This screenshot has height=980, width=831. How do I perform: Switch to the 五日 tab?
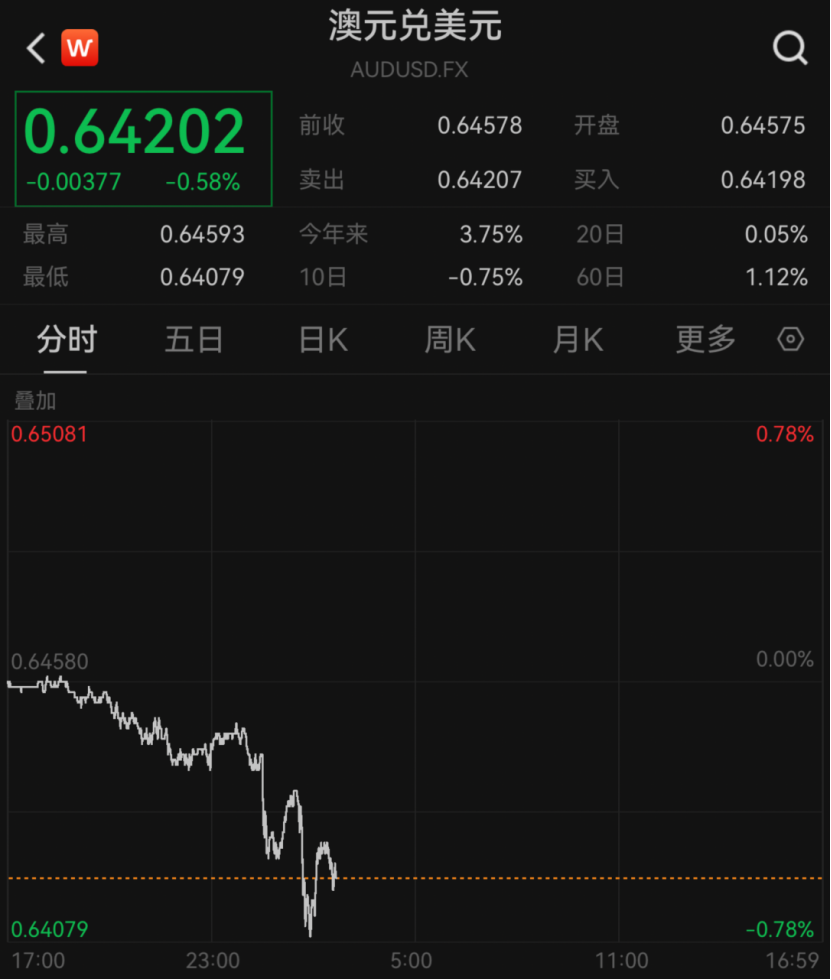pos(194,340)
